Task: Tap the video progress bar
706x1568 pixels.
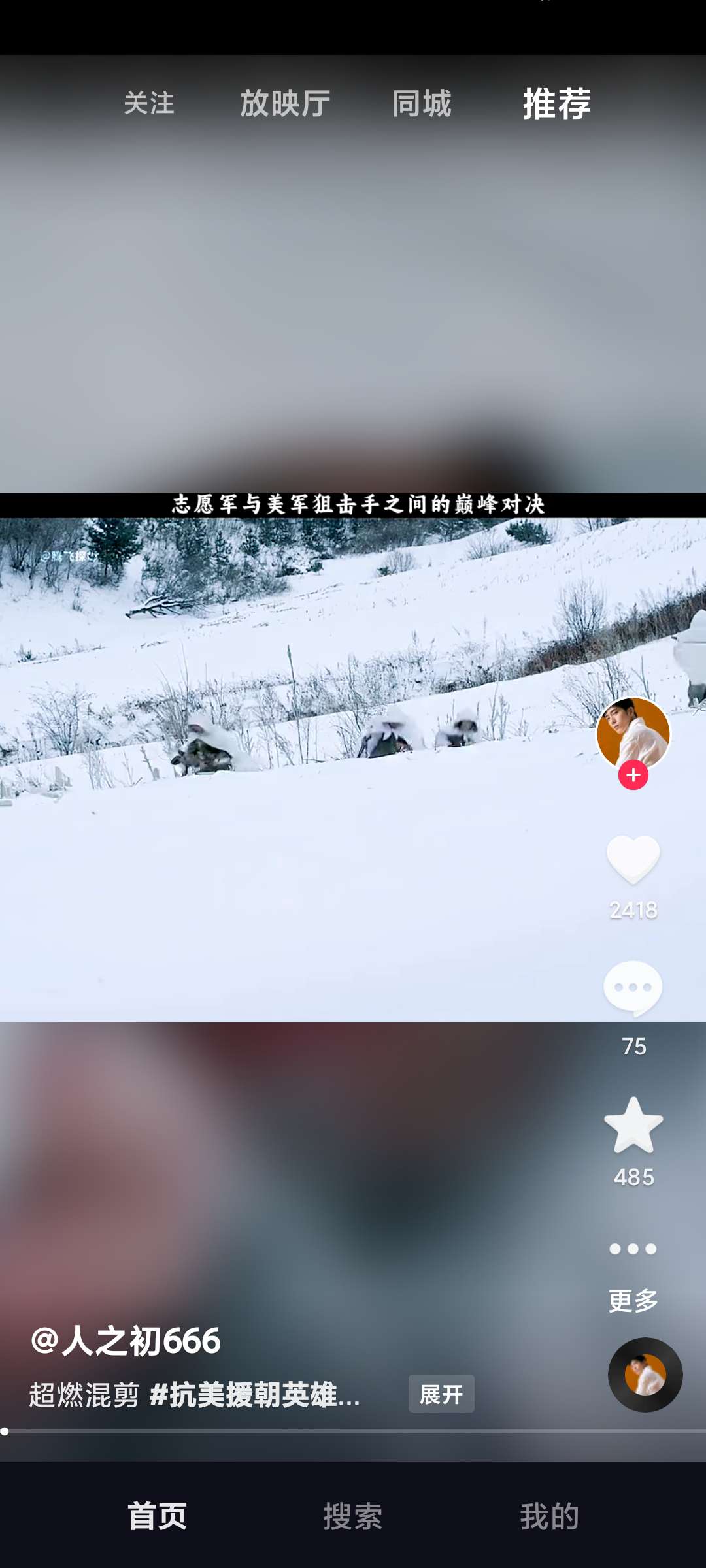Action: 353,1431
